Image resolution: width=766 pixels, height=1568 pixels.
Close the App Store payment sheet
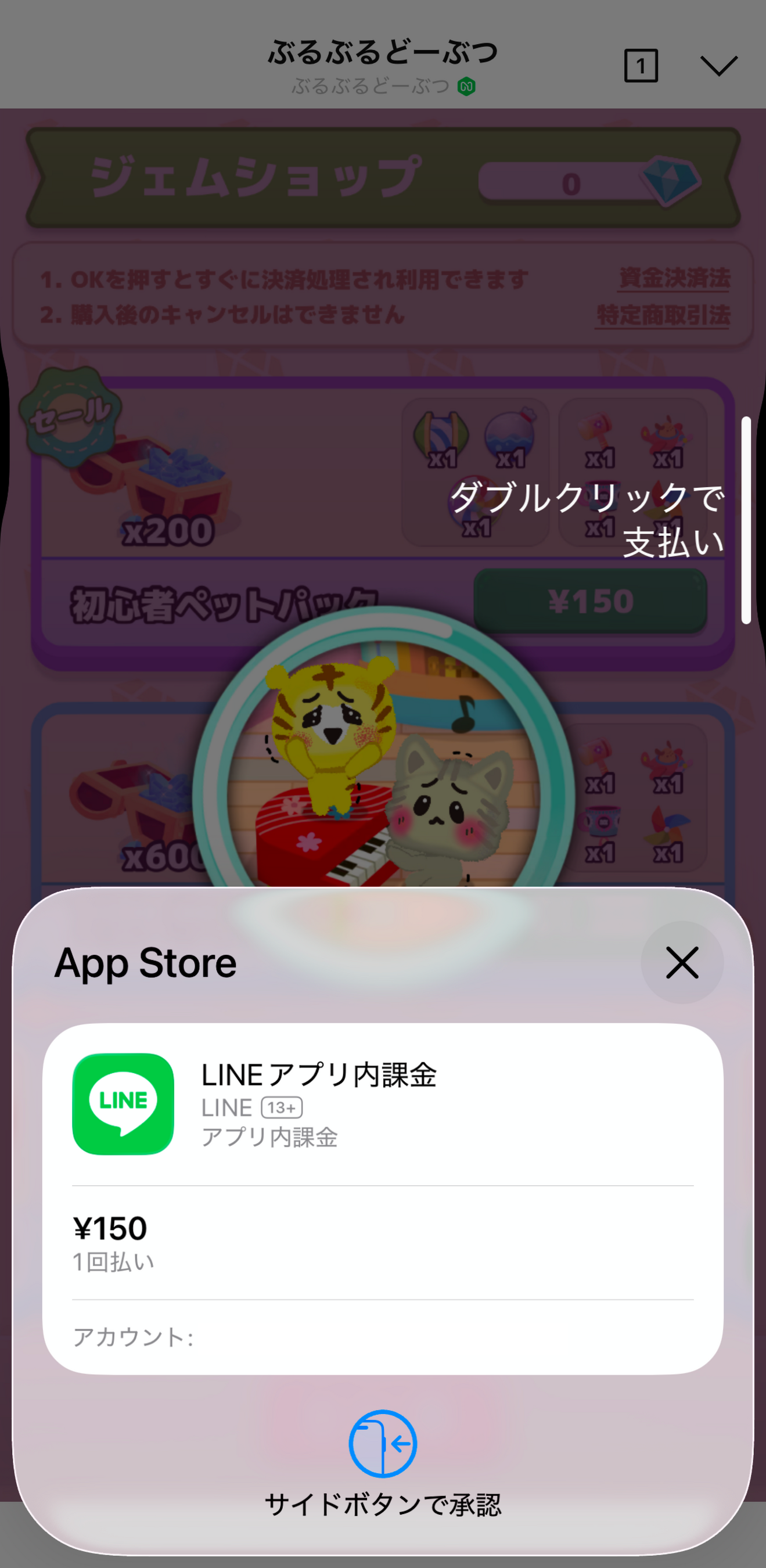click(x=681, y=962)
